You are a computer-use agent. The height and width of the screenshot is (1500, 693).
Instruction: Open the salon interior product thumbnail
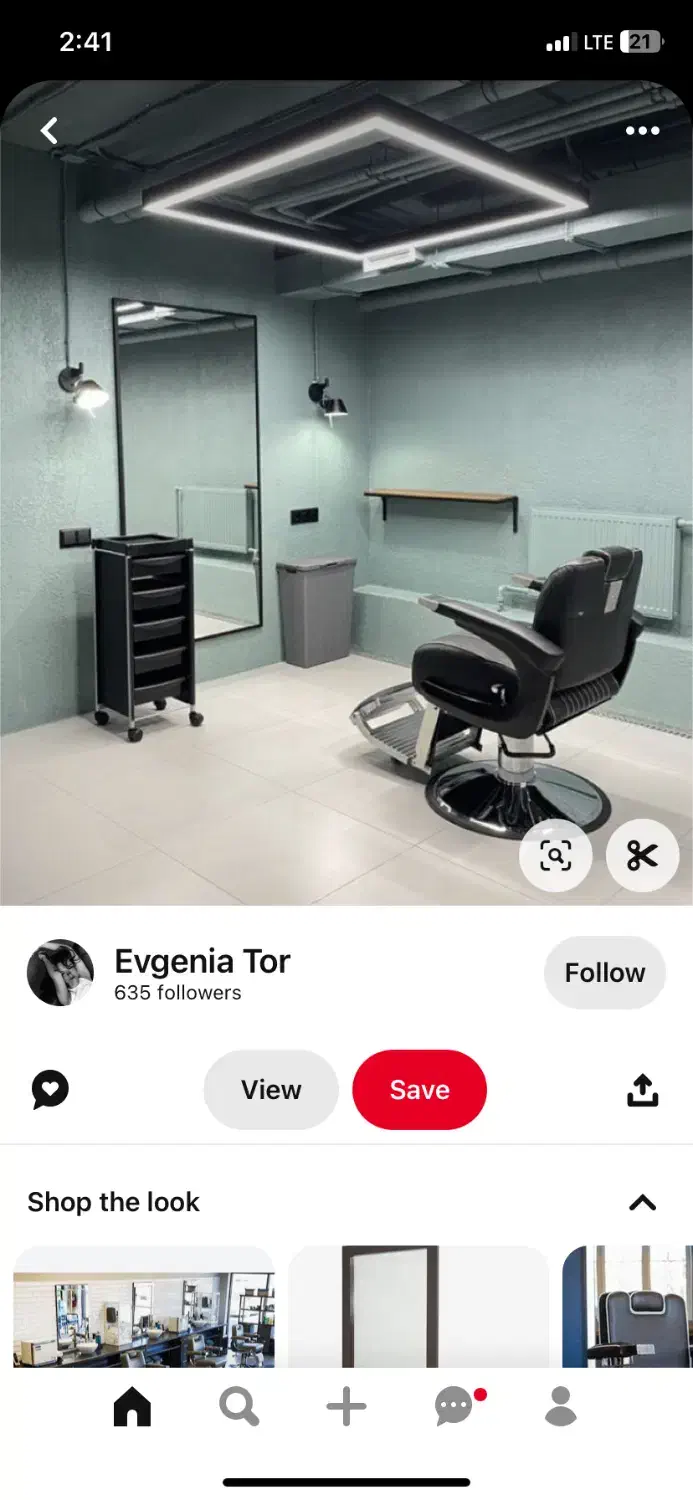pyautogui.click(x=144, y=1306)
